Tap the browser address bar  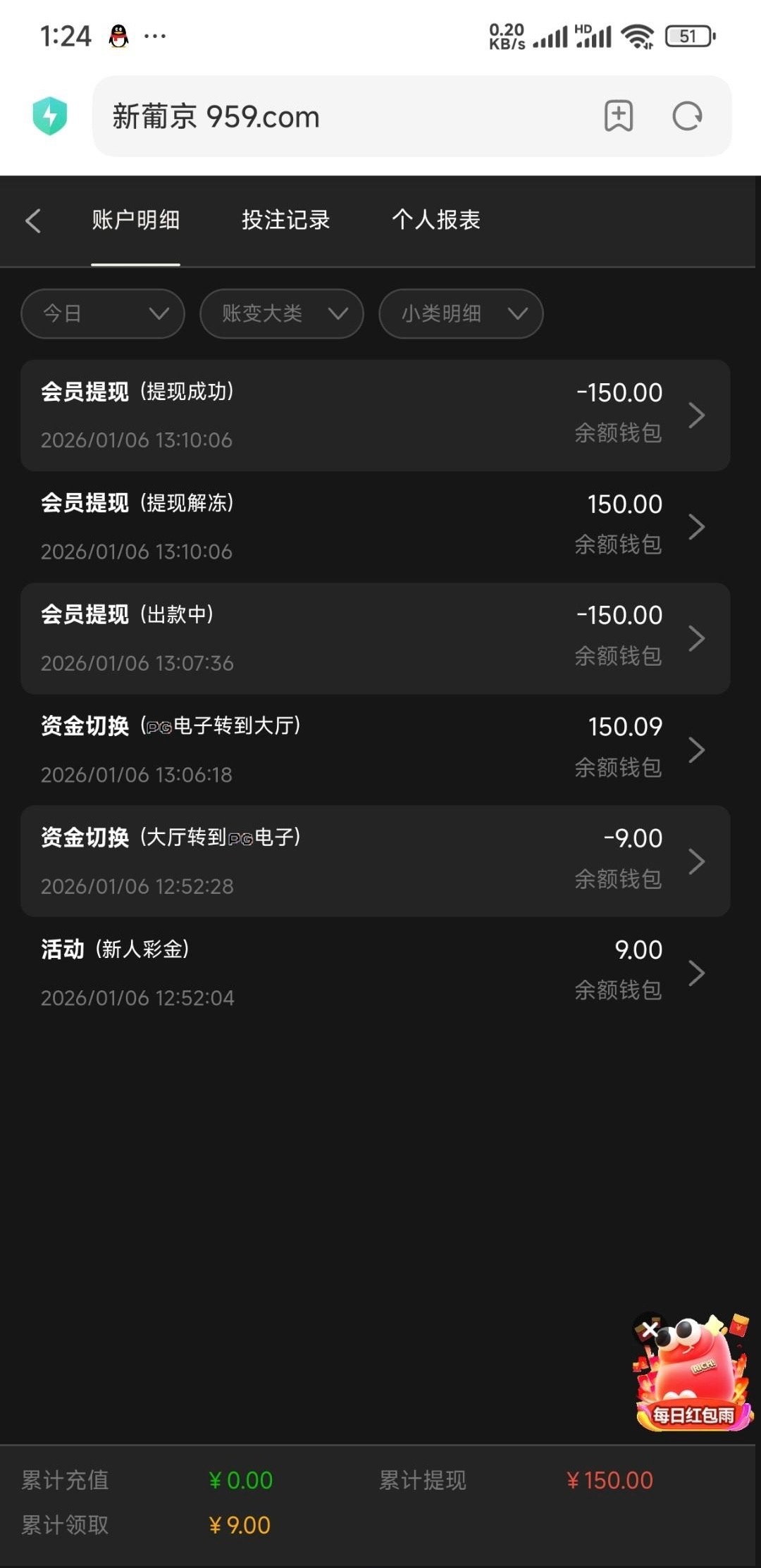click(x=338, y=117)
